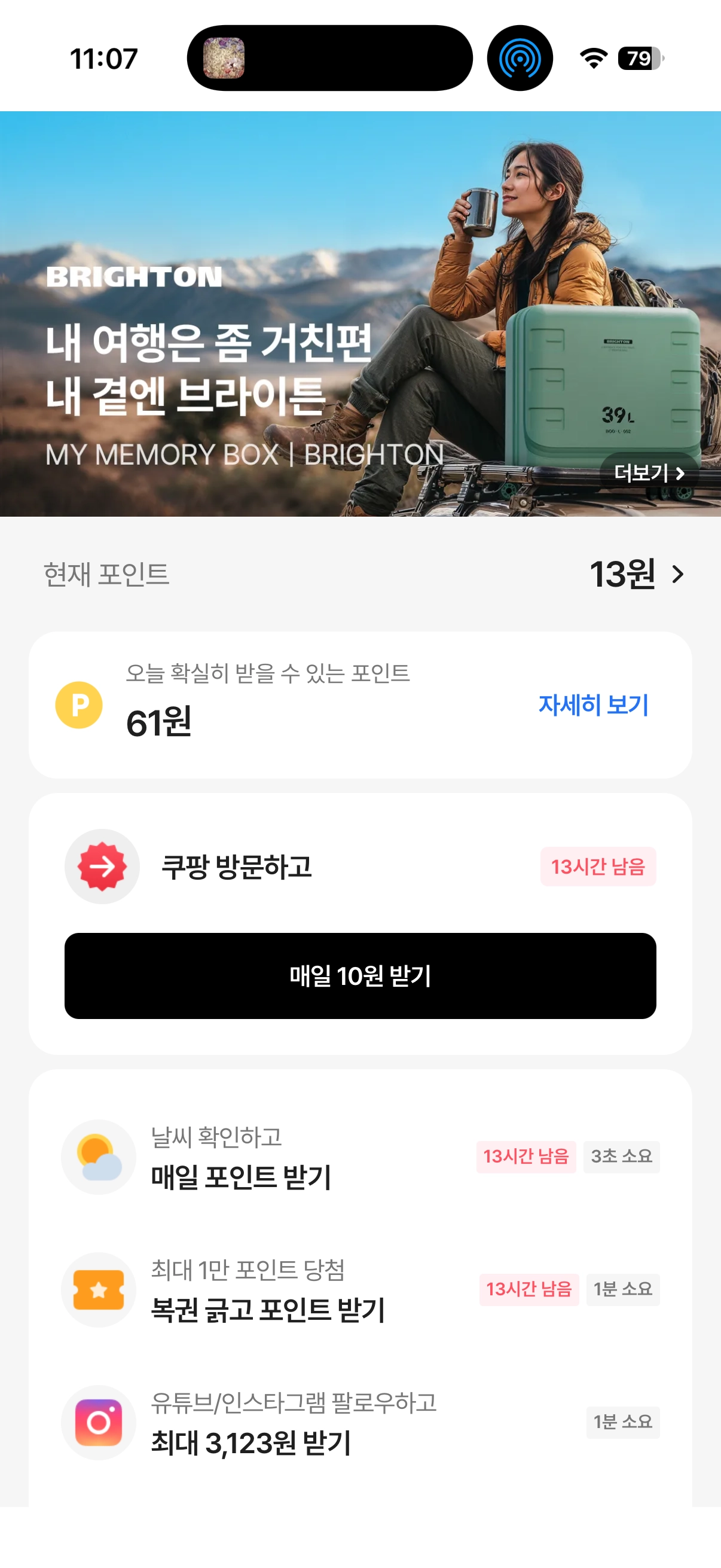
Task: Open the weather check daily points row
Action: (x=360, y=1157)
